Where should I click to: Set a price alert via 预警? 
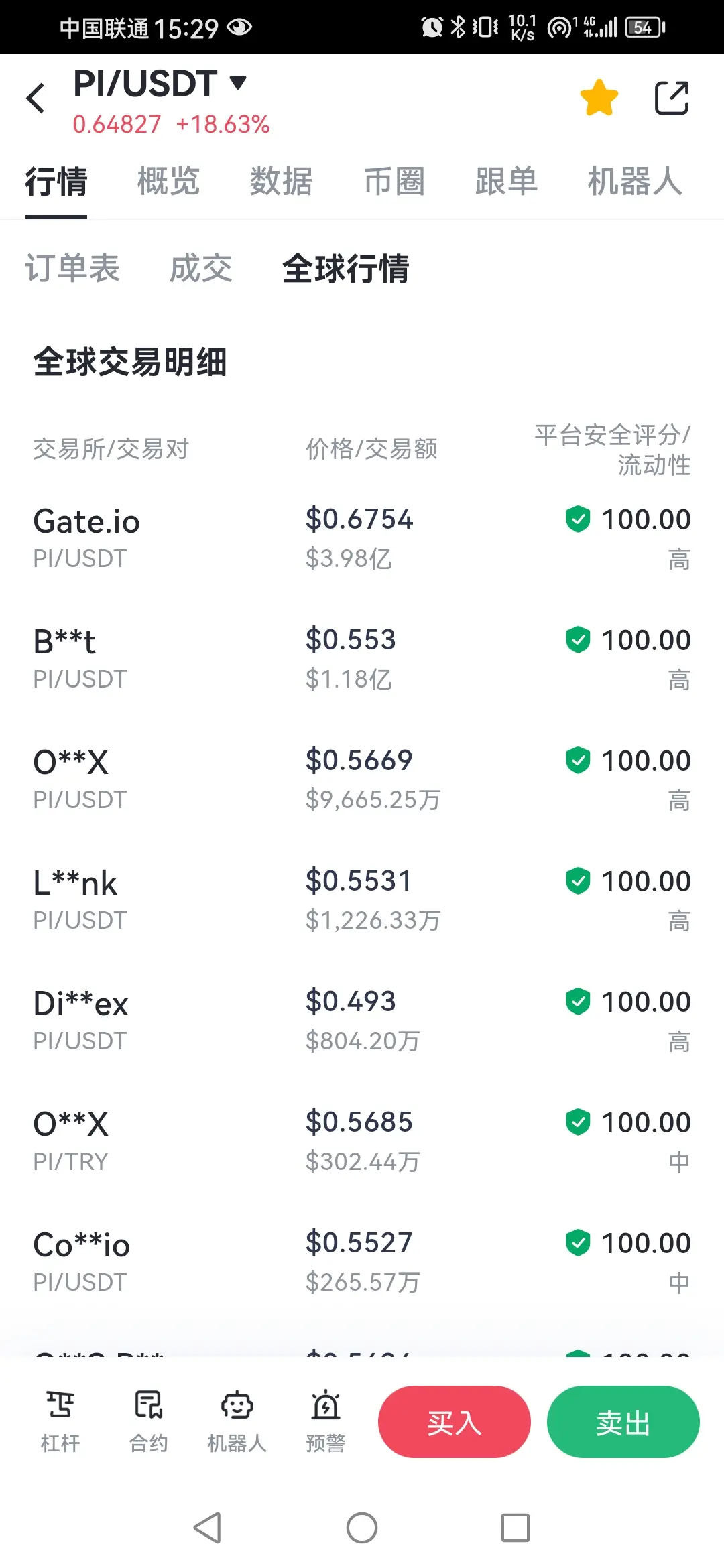coord(326,1422)
